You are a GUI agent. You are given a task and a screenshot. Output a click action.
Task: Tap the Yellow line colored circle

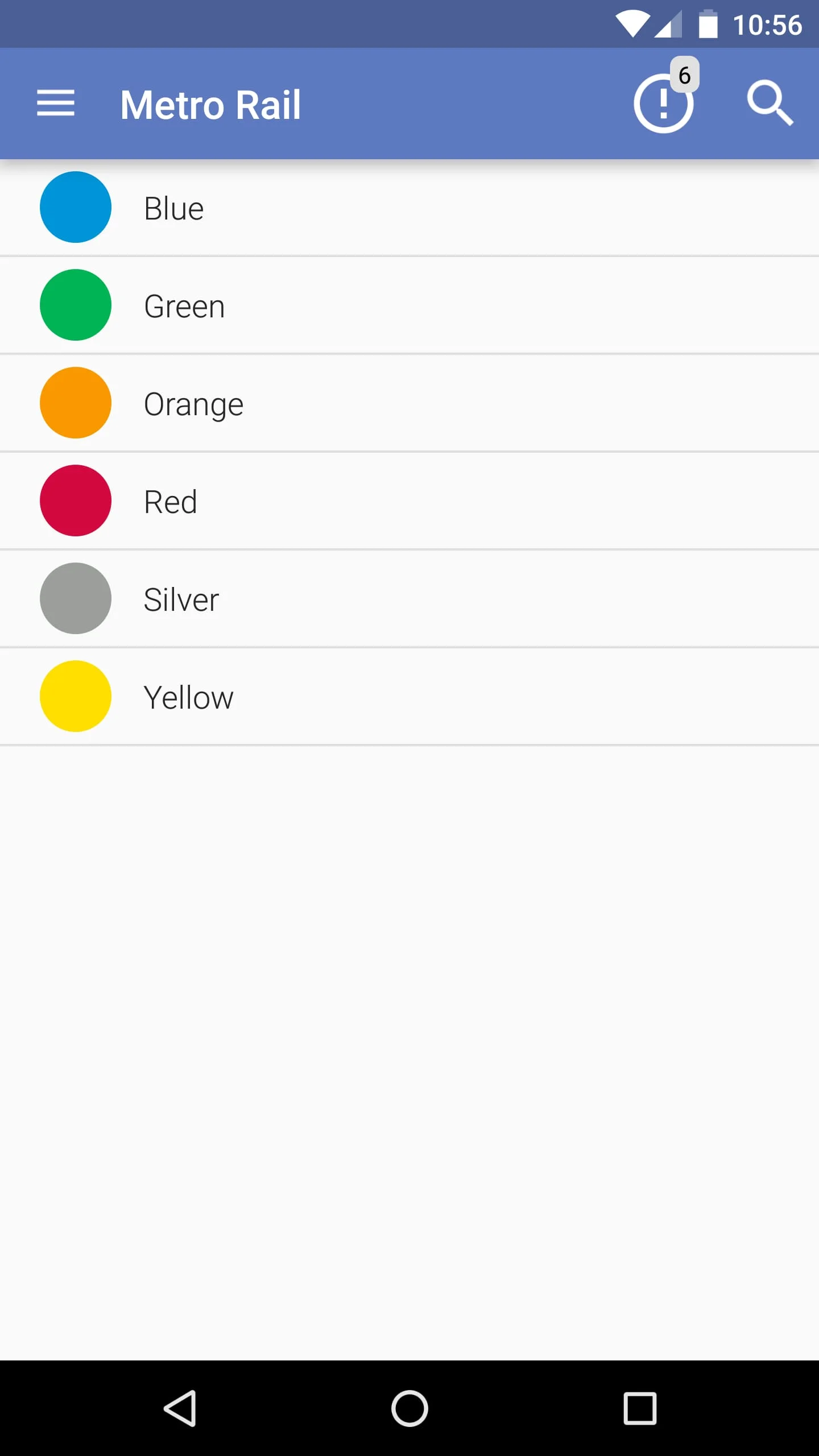pos(75,696)
